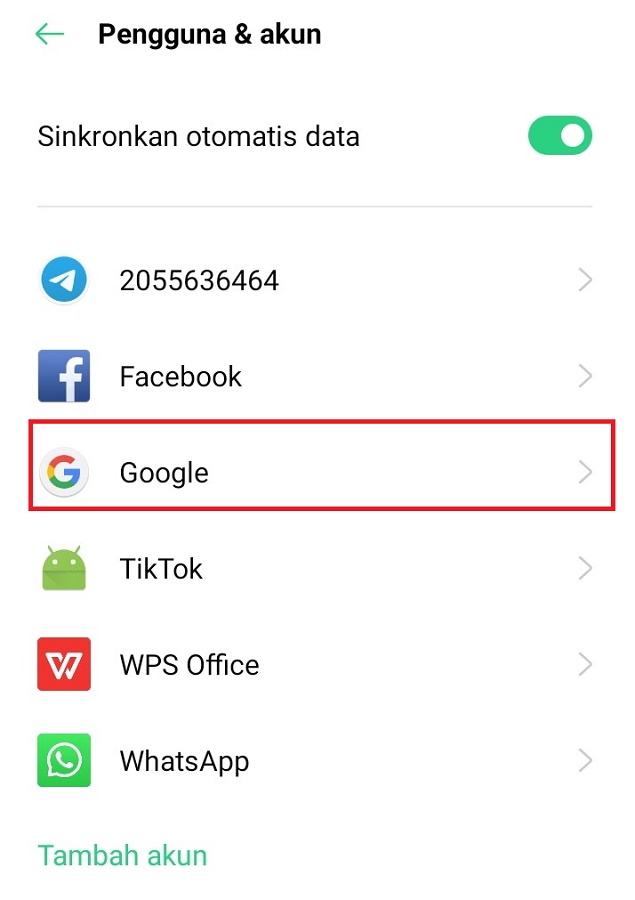635x900 pixels.
Task: Tap Tambah akun to add account
Action: (122, 856)
